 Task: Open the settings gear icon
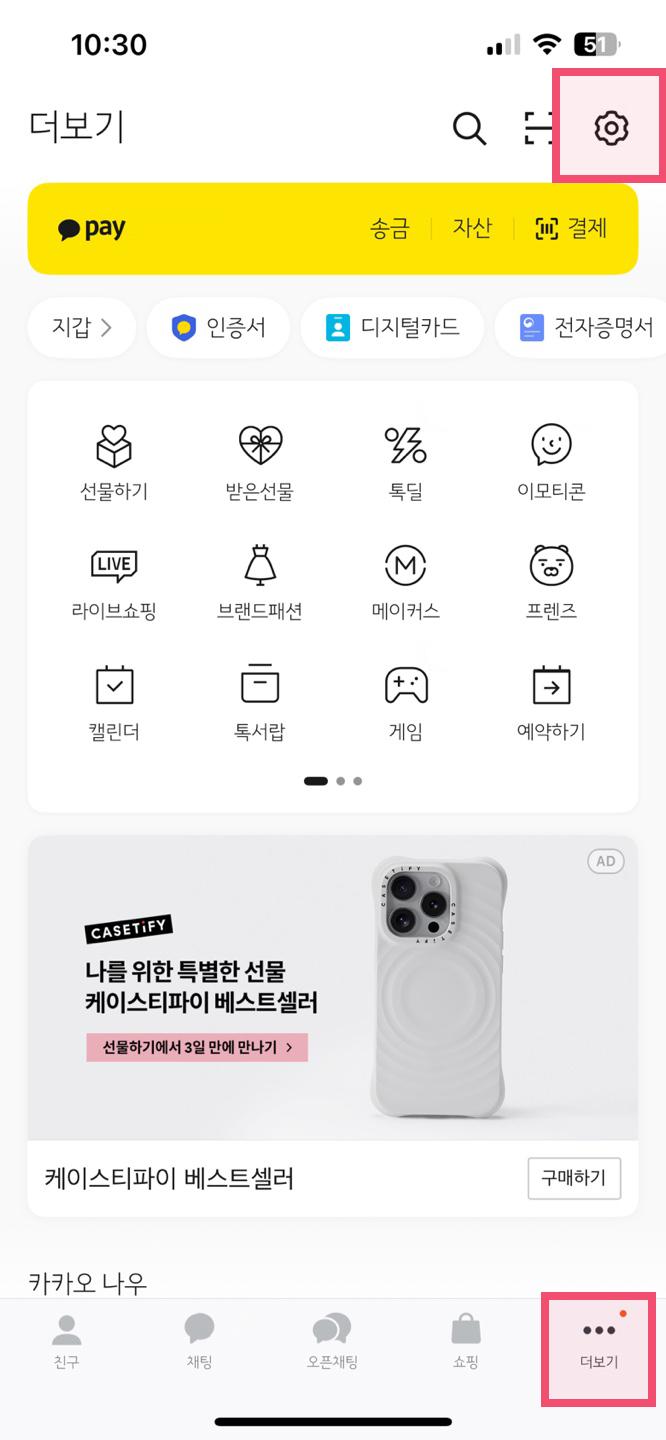610,128
